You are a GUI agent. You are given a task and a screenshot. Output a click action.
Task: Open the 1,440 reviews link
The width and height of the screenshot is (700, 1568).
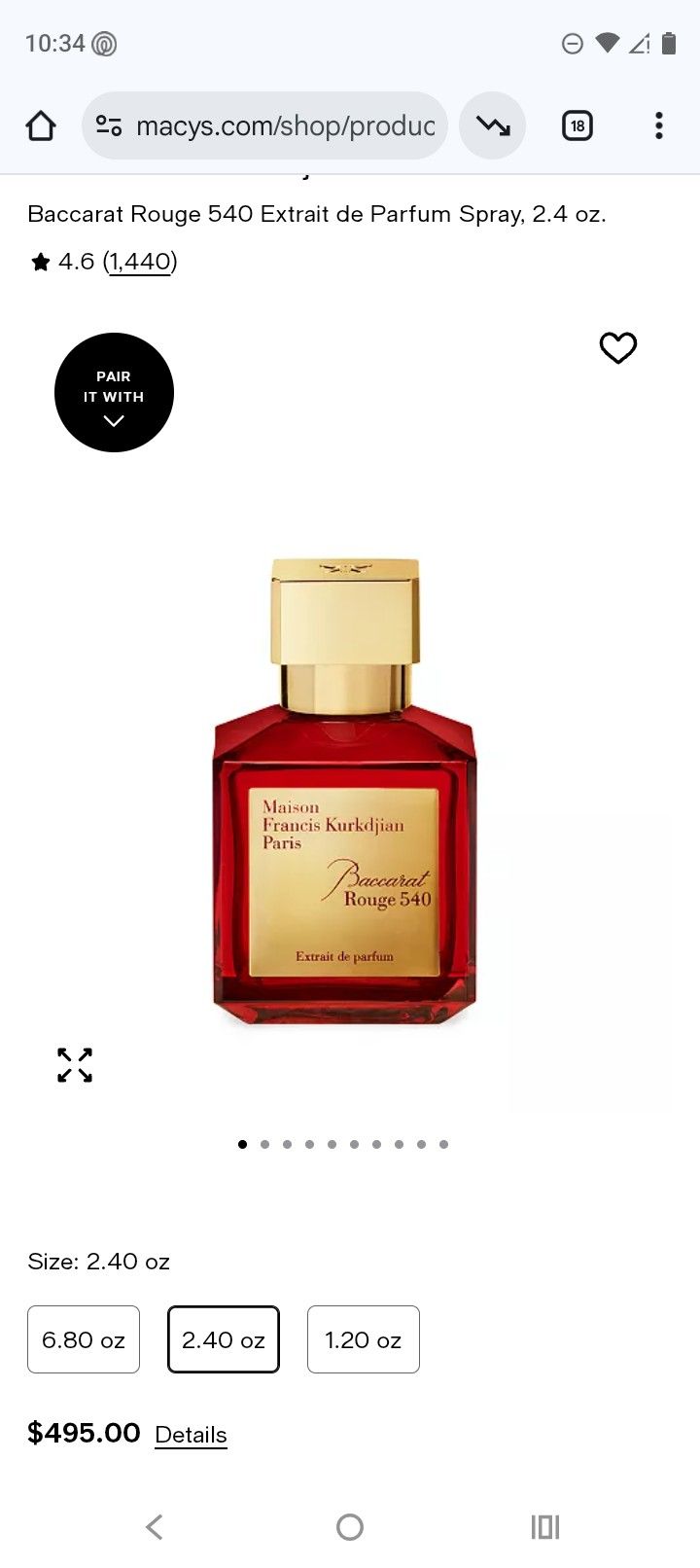click(x=140, y=261)
